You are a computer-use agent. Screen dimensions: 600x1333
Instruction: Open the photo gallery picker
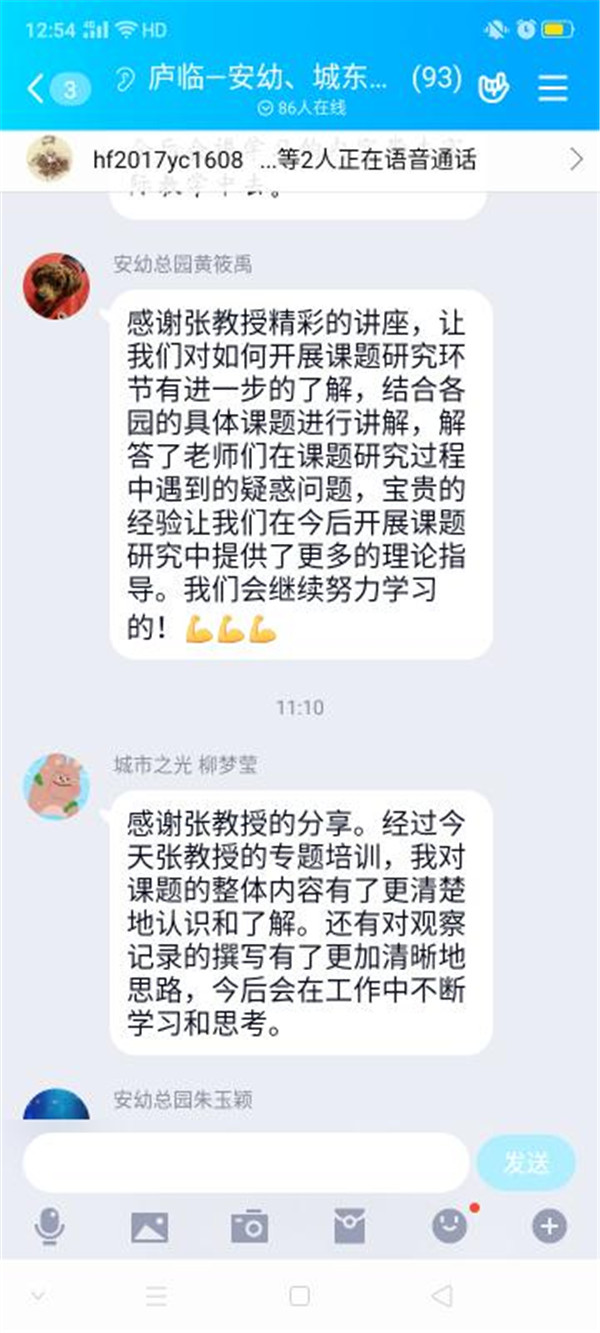click(149, 1225)
